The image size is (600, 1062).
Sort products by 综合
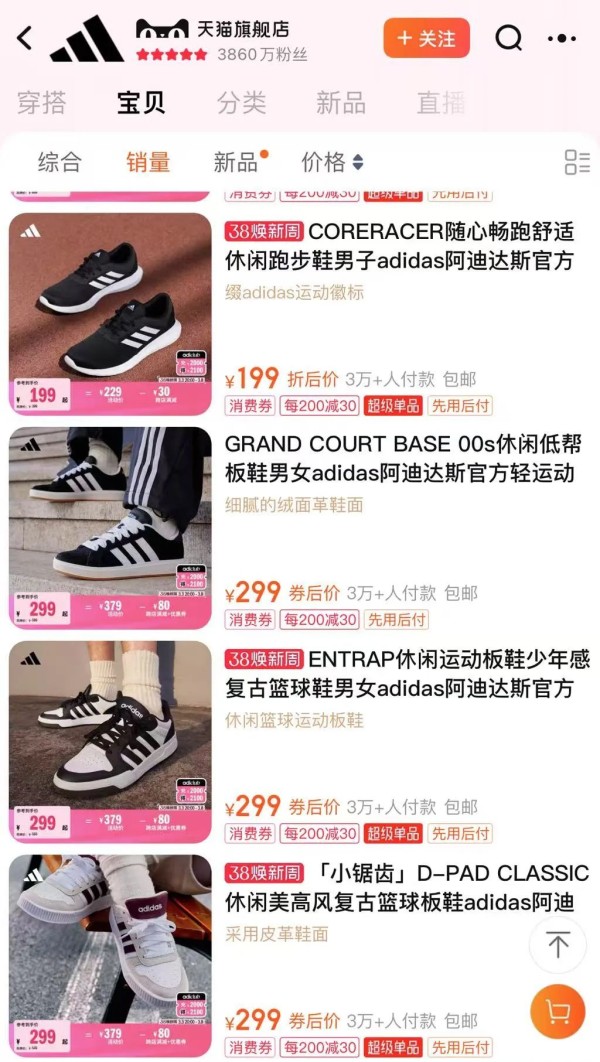pos(59,162)
